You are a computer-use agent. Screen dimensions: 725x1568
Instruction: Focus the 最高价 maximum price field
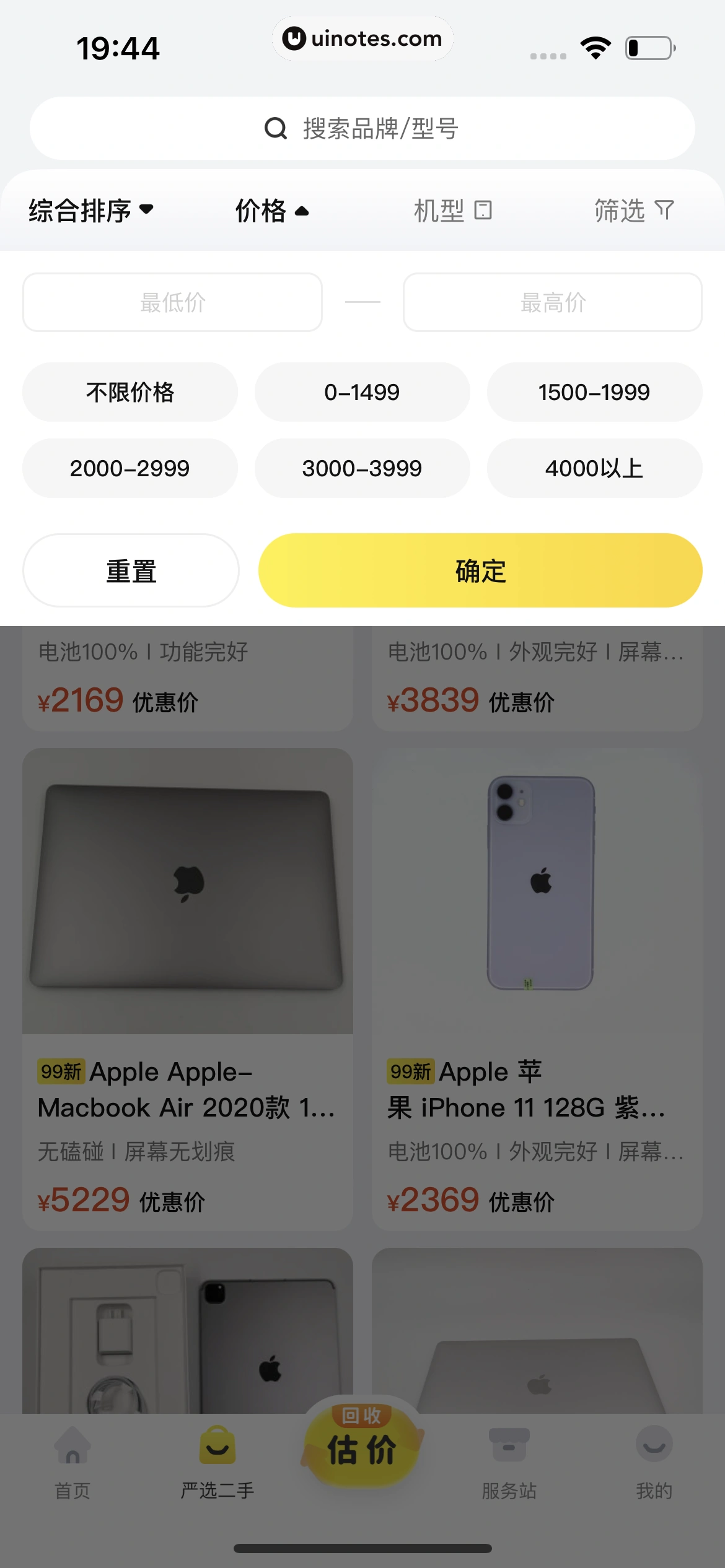tap(553, 302)
